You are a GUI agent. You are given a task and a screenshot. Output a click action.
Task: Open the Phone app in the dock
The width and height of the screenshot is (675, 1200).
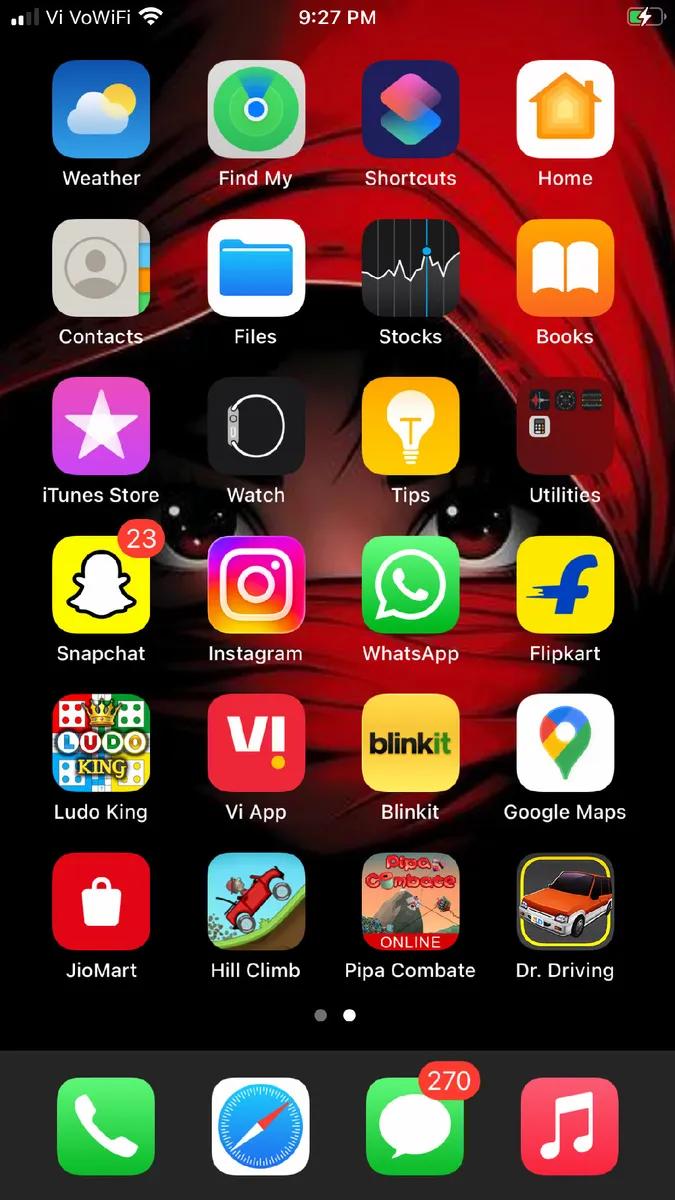tap(106, 1126)
